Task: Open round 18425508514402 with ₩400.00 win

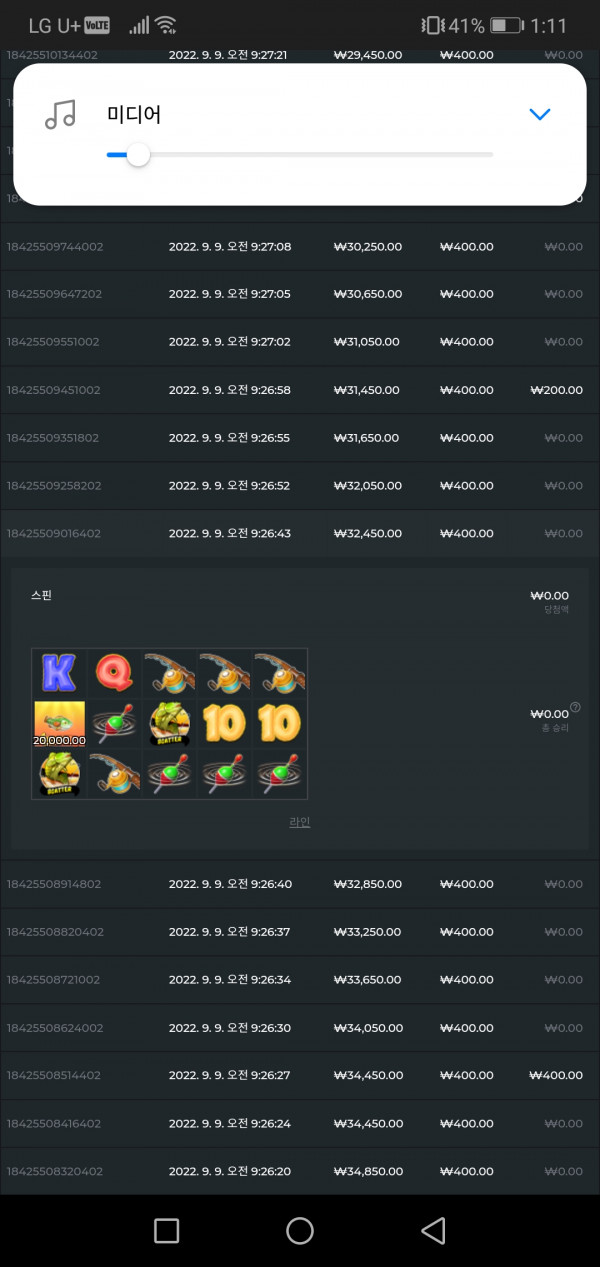Action: 300,1076
